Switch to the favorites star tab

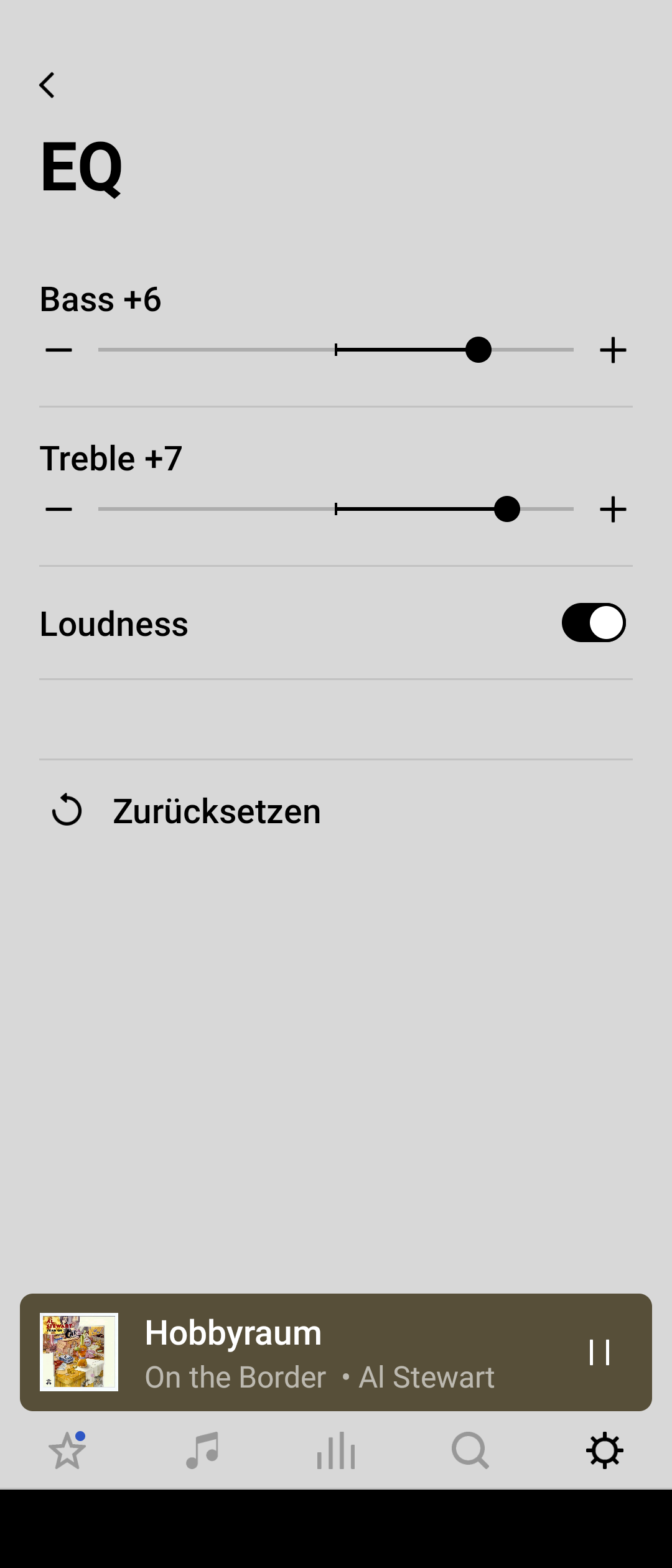tap(67, 1450)
